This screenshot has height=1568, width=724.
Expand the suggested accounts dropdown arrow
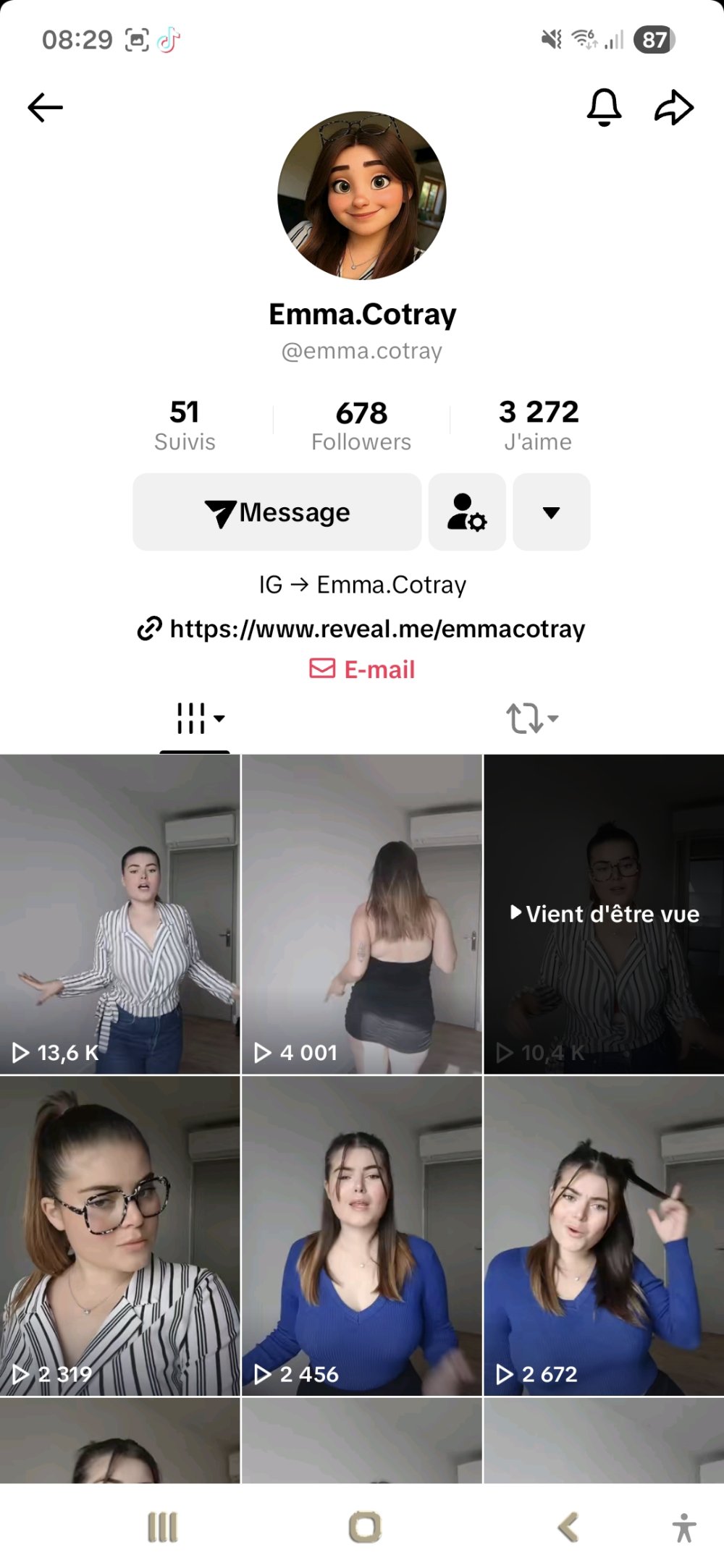point(552,512)
